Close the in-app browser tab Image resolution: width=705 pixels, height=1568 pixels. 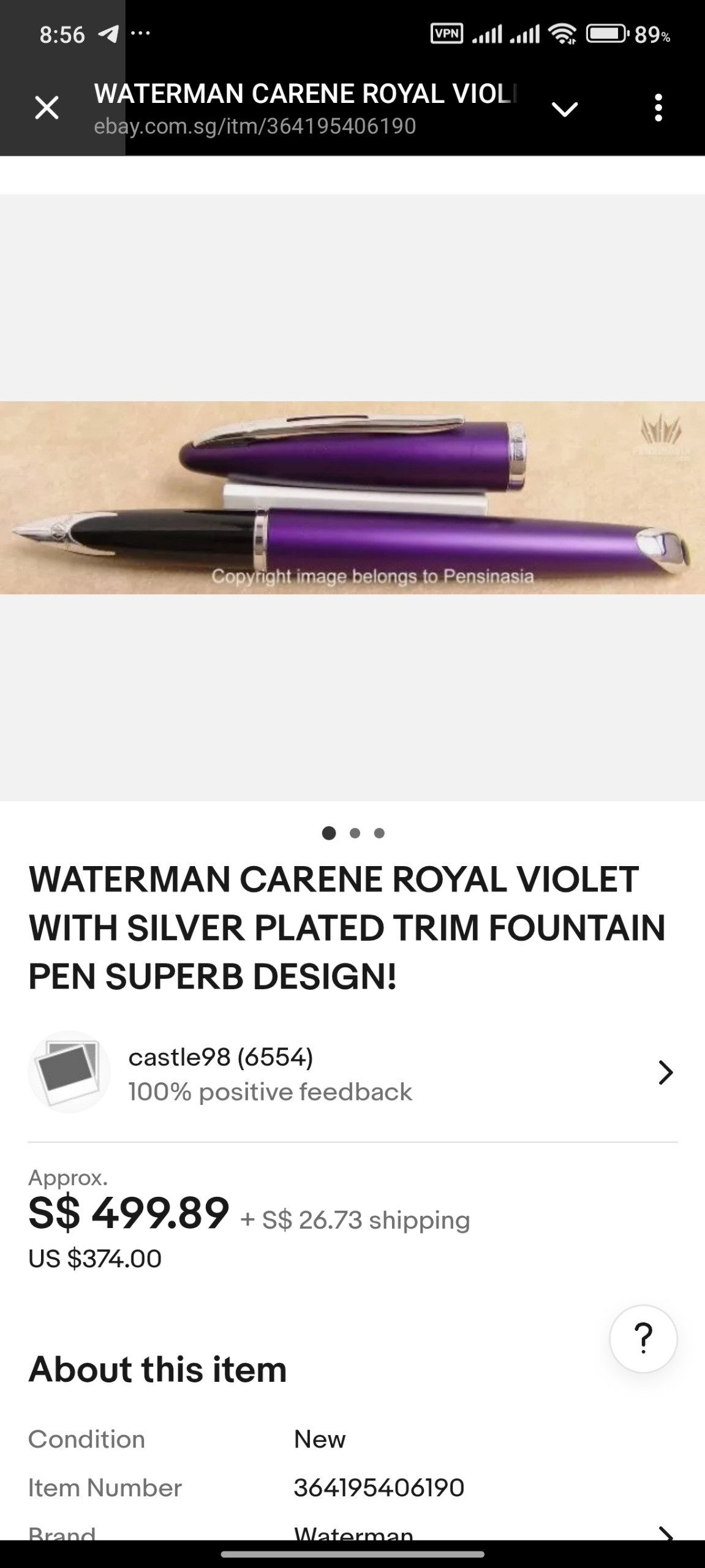pyautogui.click(x=47, y=108)
